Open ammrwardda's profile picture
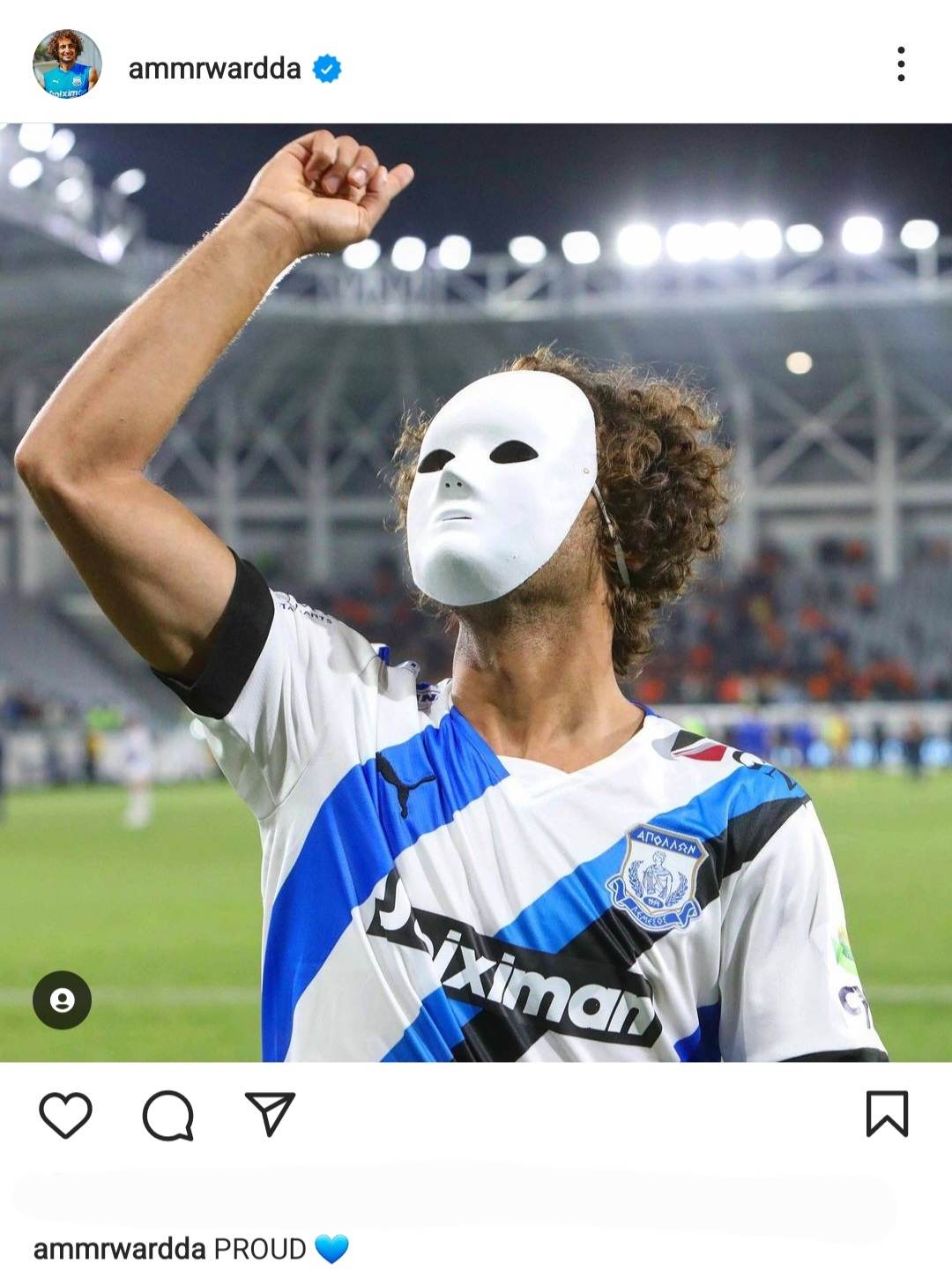This screenshot has height=1278, width=952. tap(67, 64)
